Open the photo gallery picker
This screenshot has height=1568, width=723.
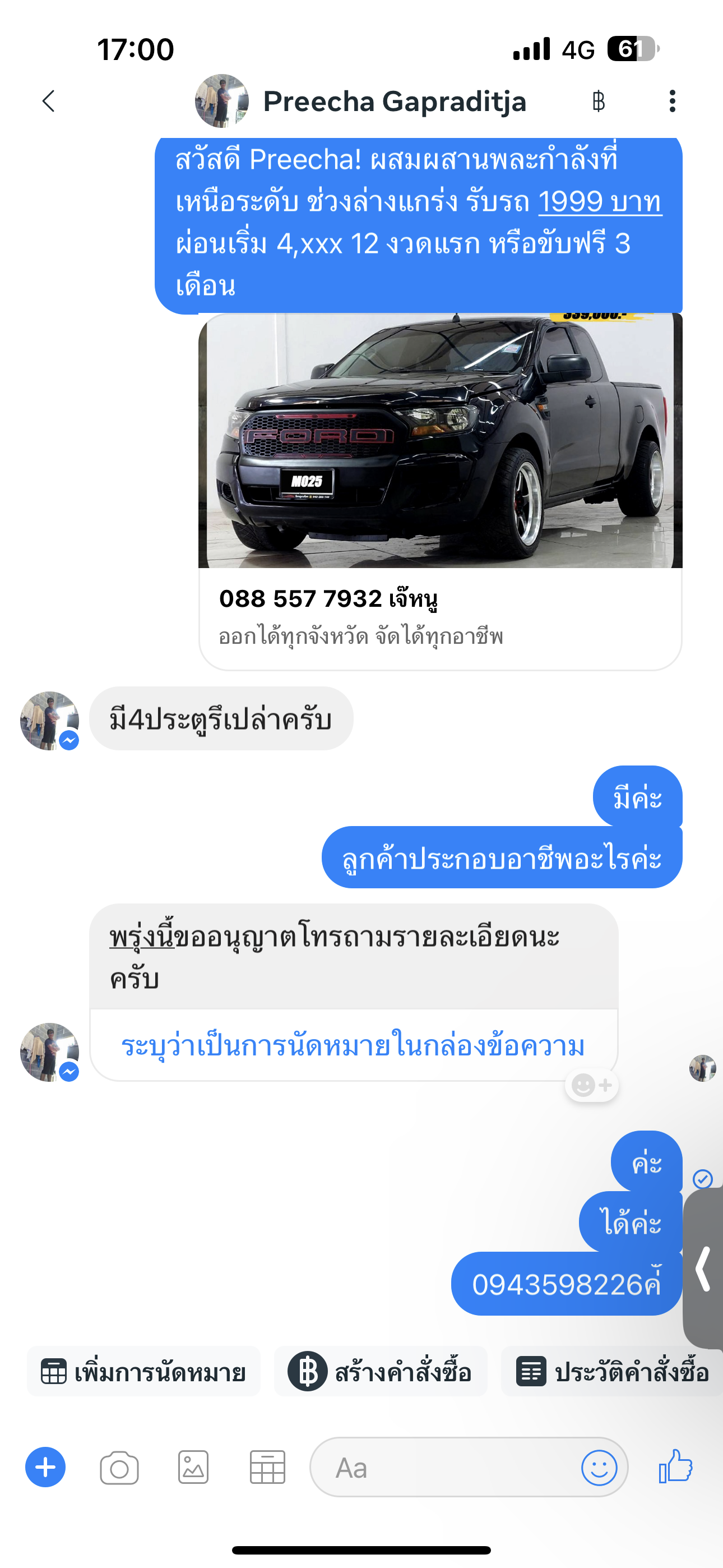click(193, 1468)
